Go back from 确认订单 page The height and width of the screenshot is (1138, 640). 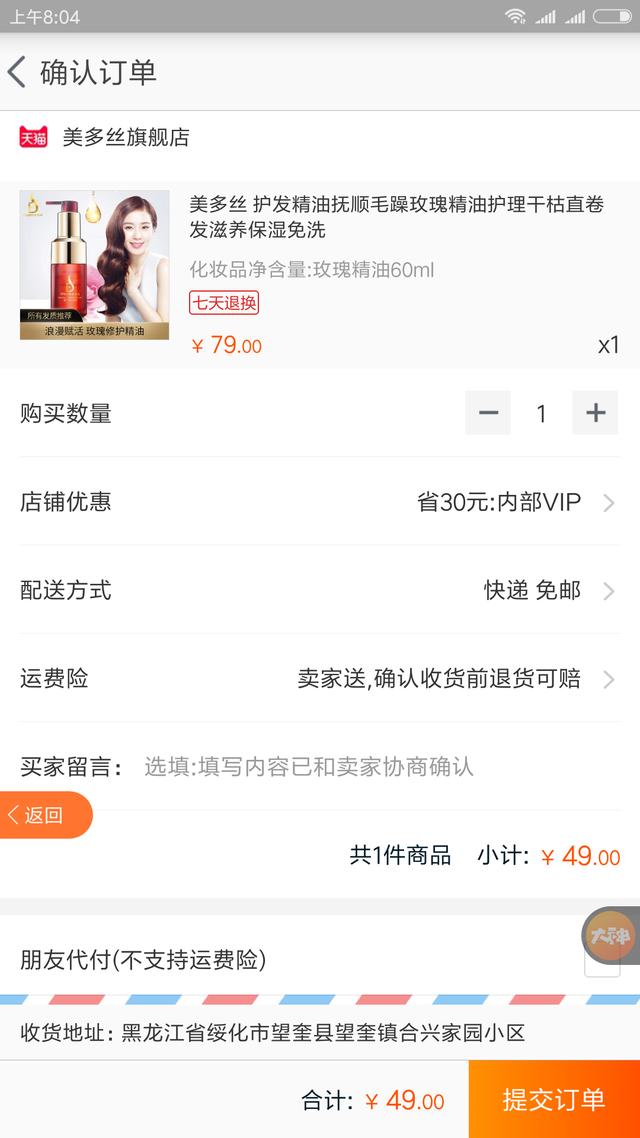pos(18,73)
